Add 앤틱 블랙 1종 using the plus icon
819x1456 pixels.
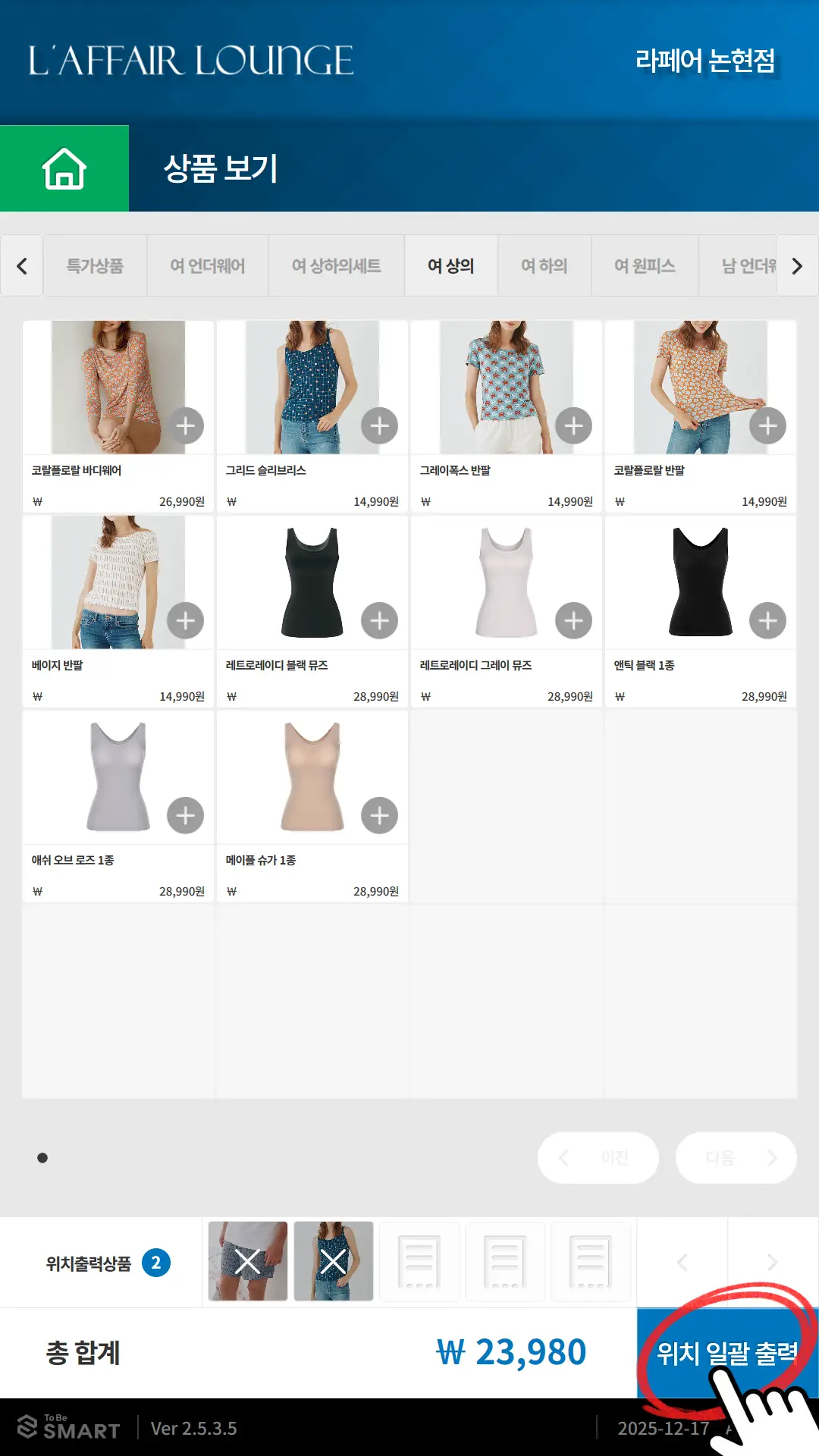tap(767, 620)
